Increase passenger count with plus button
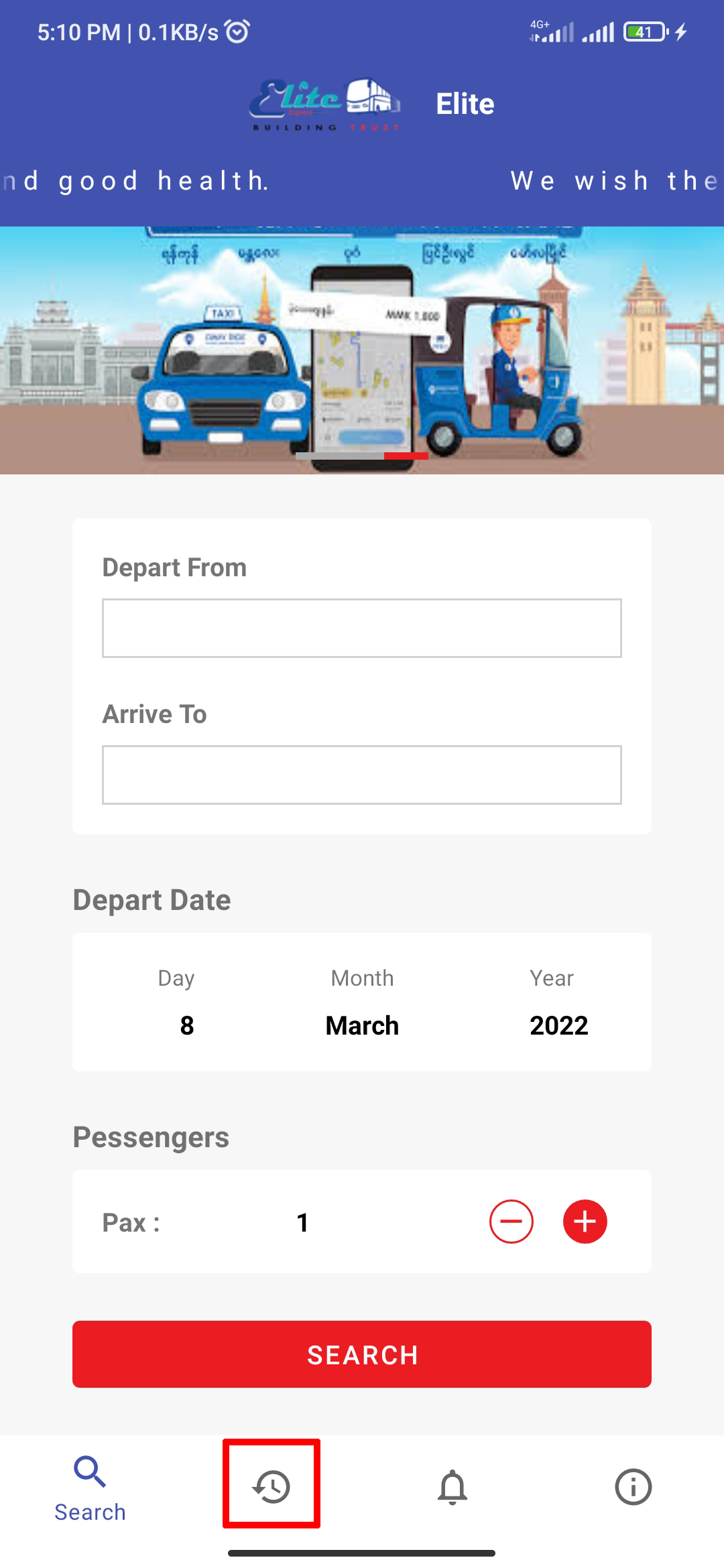724x1568 pixels. pos(585,1222)
